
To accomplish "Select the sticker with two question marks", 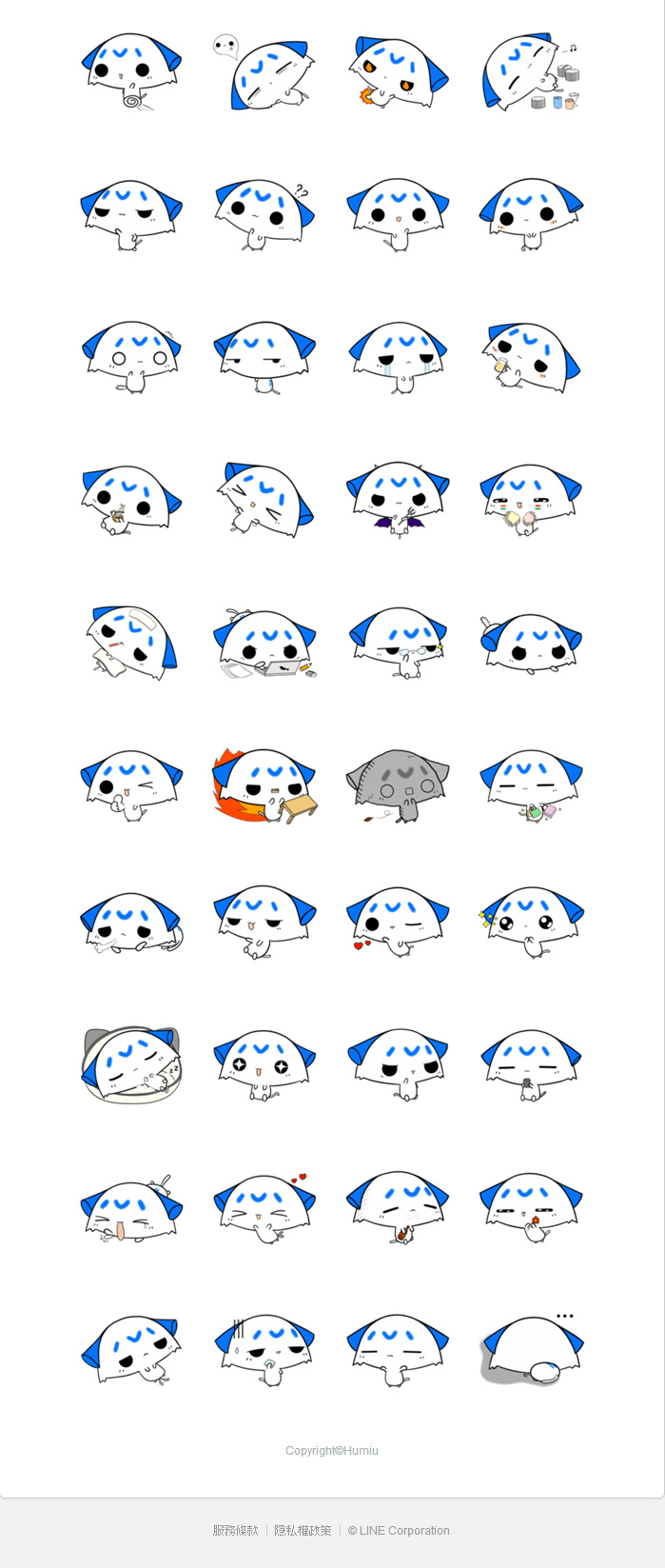I will (264, 215).
